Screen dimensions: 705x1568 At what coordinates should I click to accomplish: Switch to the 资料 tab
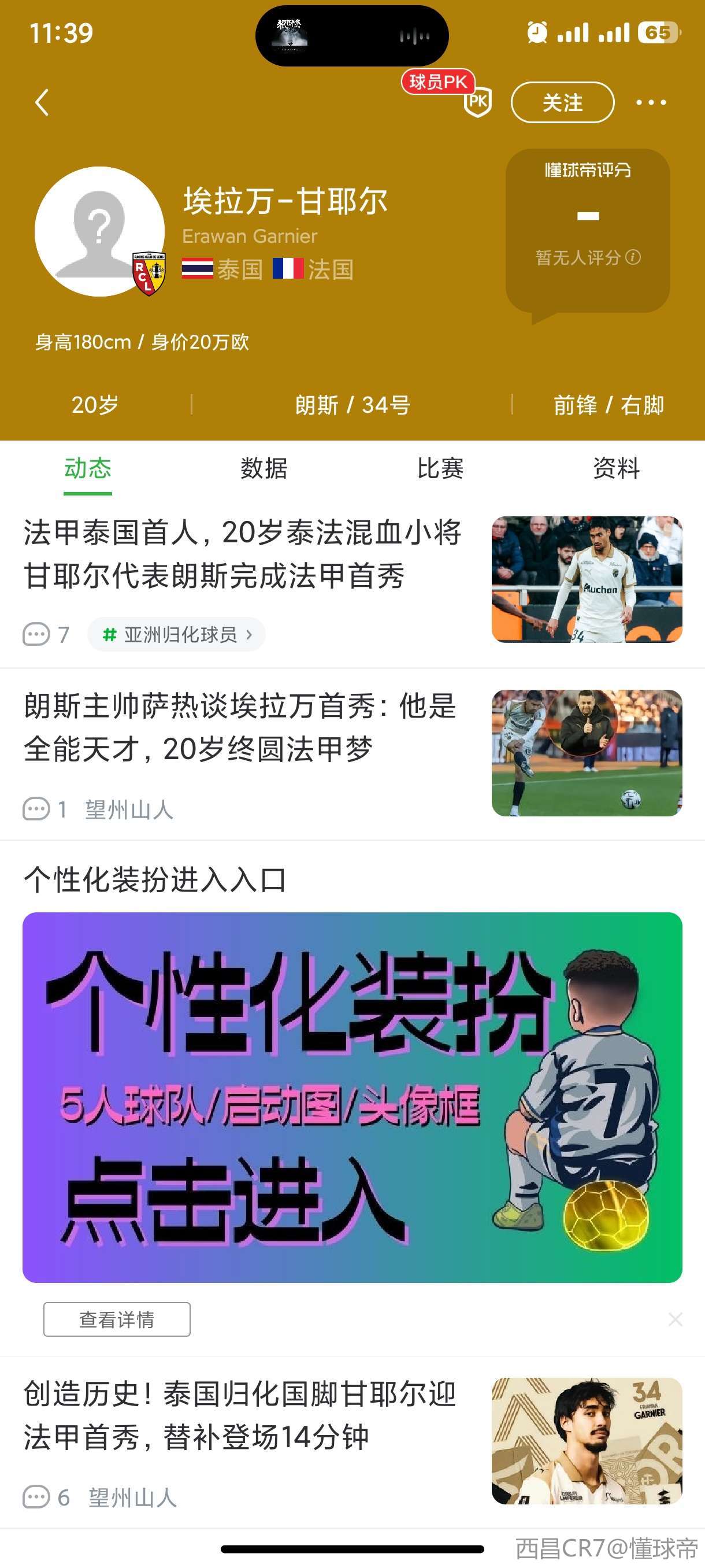tap(616, 468)
